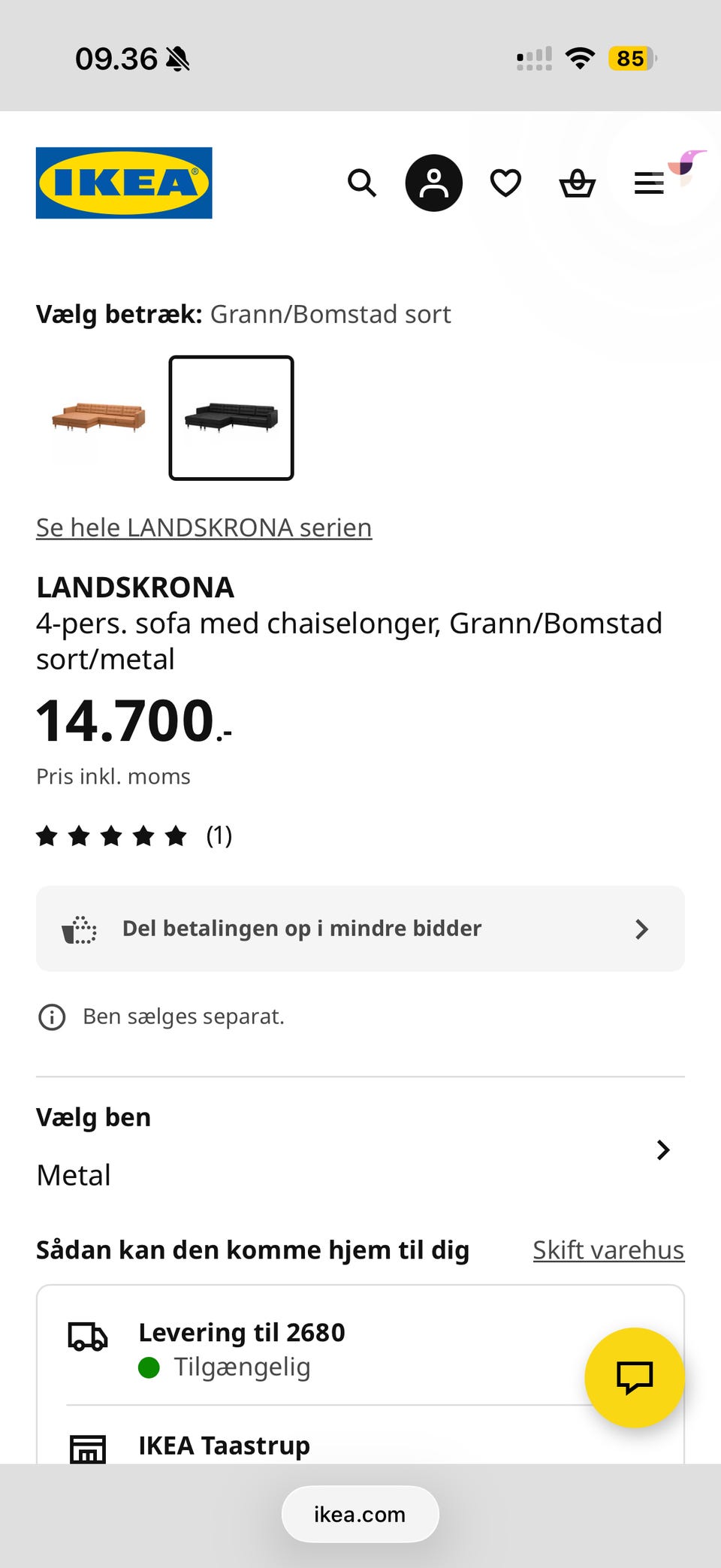Viewport: 721px width, 1568px height.
Task: Expand 'Del betalingen op i mindre bidder'
Action: [360, 929]
